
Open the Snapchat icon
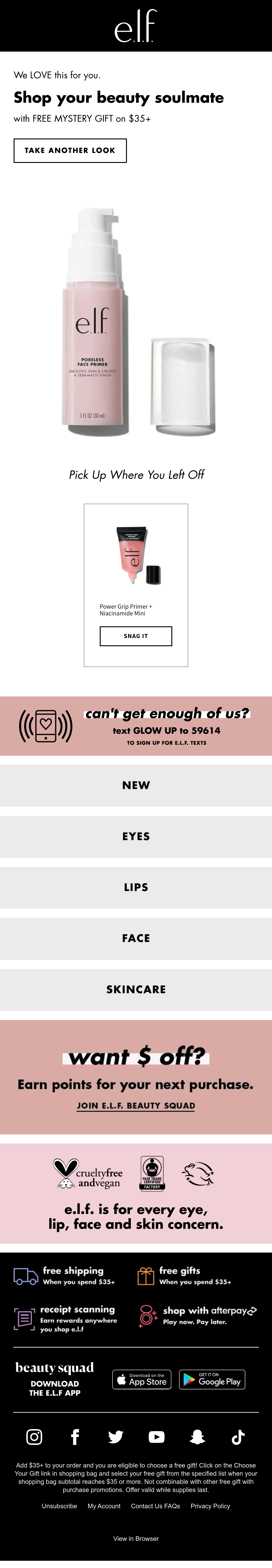click(x=197, y=1437)
